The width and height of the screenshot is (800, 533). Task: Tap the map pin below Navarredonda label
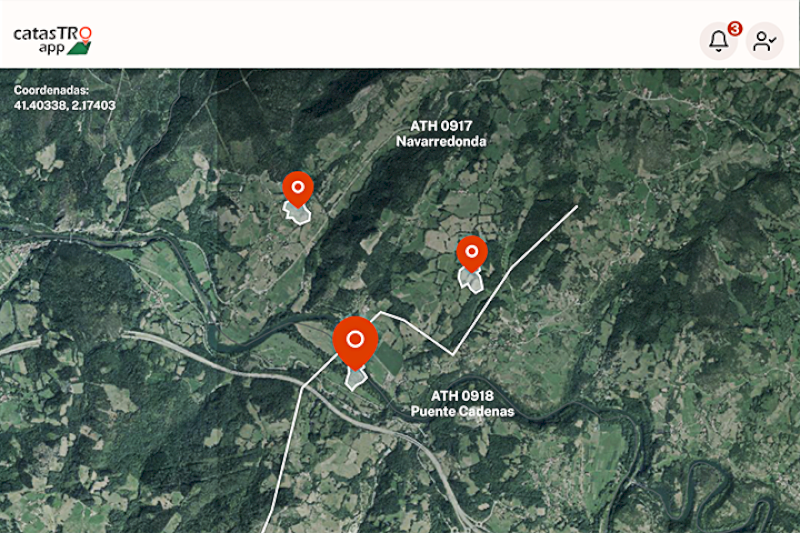click(x=297, y=188)
